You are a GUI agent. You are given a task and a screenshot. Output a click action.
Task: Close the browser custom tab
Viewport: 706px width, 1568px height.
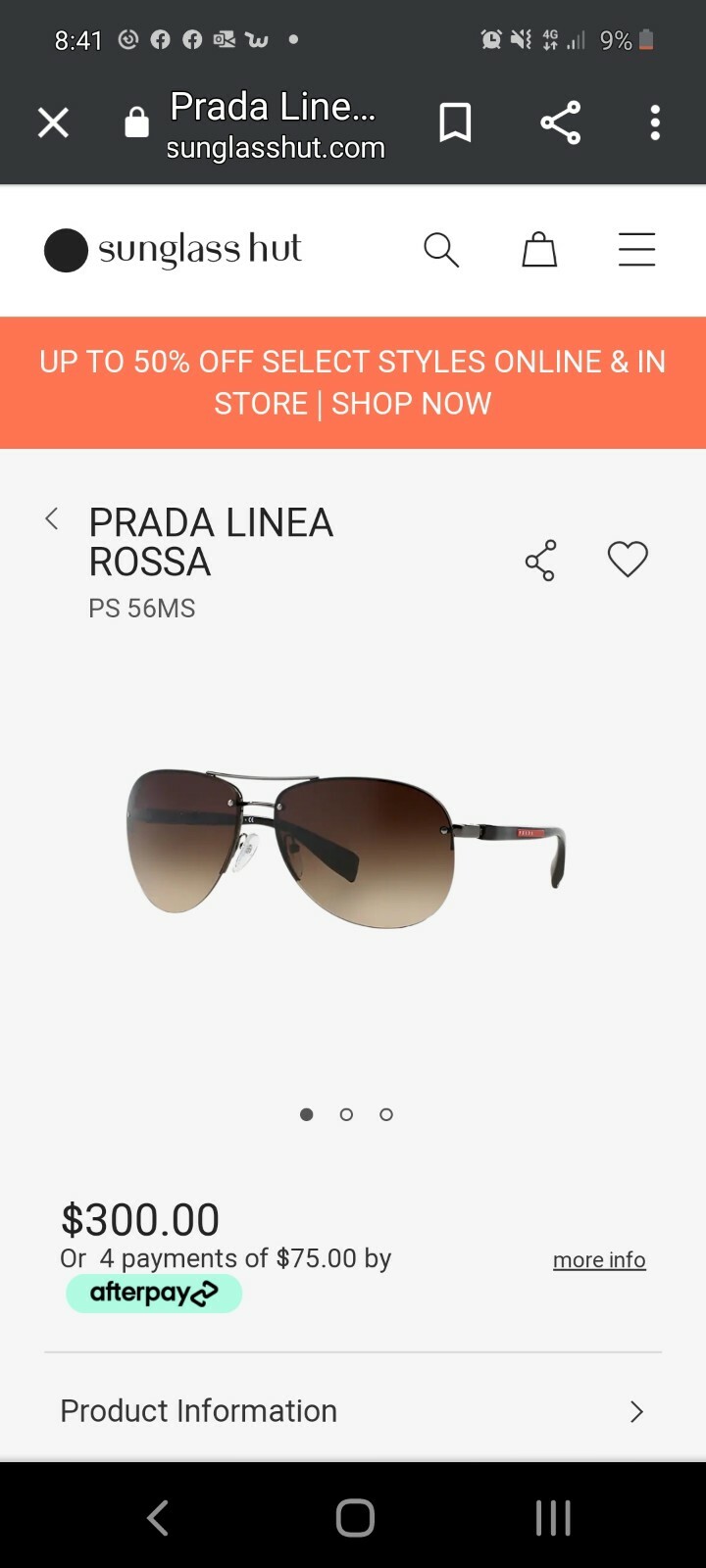tap(53, 123)
